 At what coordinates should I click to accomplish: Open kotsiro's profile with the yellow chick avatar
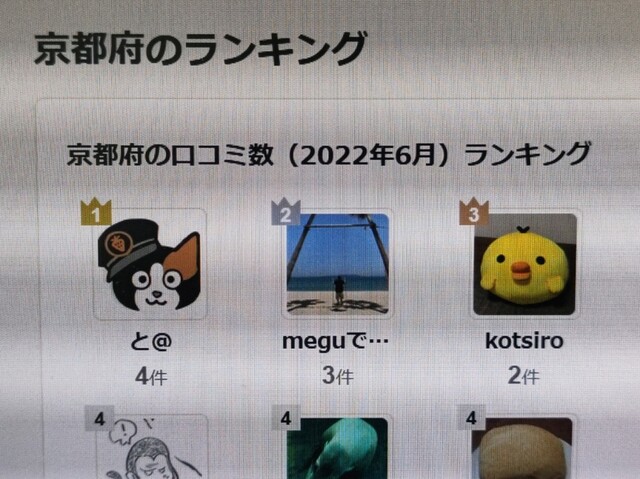pyautogui.click(x=524, y=264)
